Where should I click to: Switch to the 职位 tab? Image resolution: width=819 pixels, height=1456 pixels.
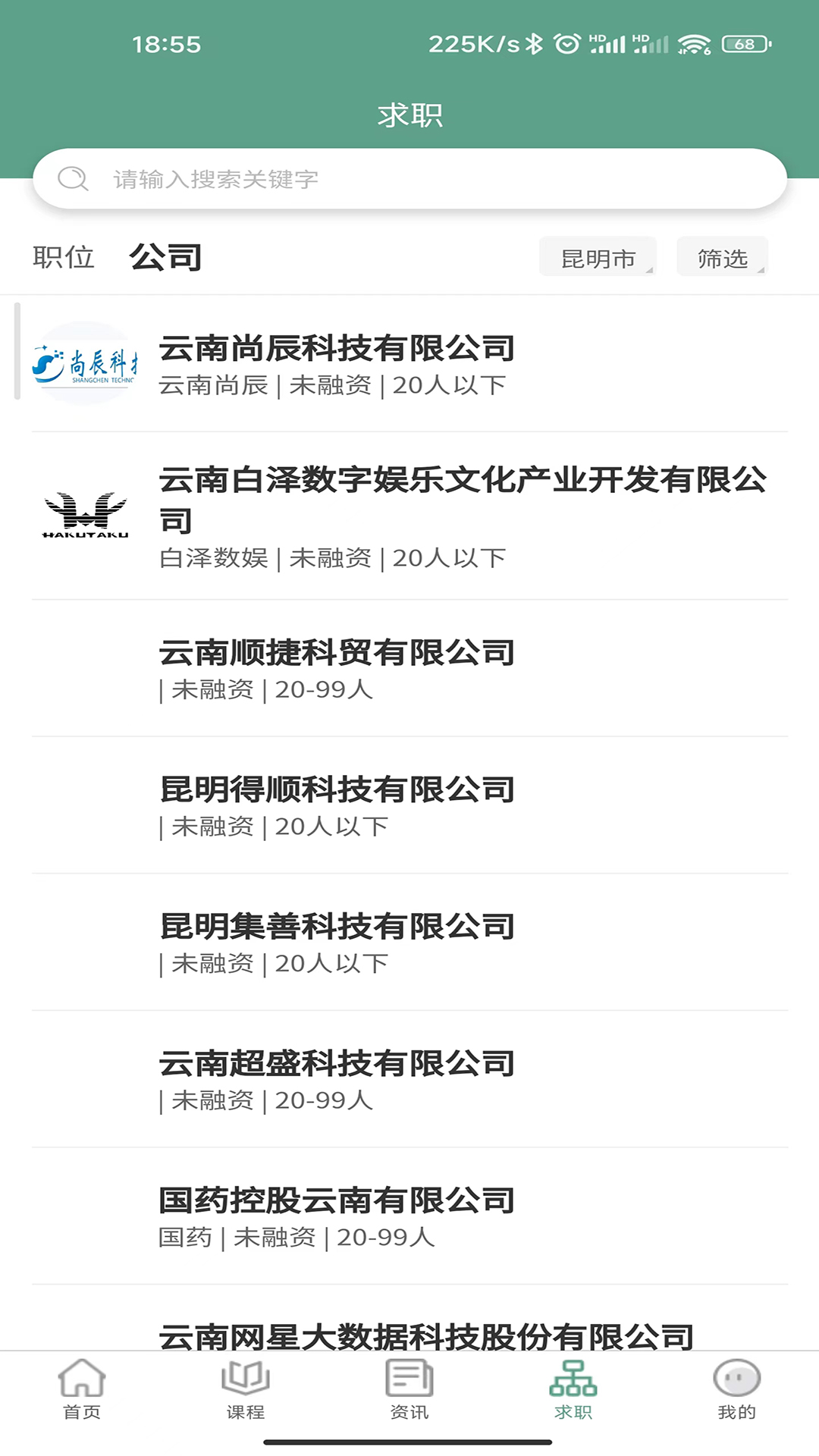coord(64,258)
